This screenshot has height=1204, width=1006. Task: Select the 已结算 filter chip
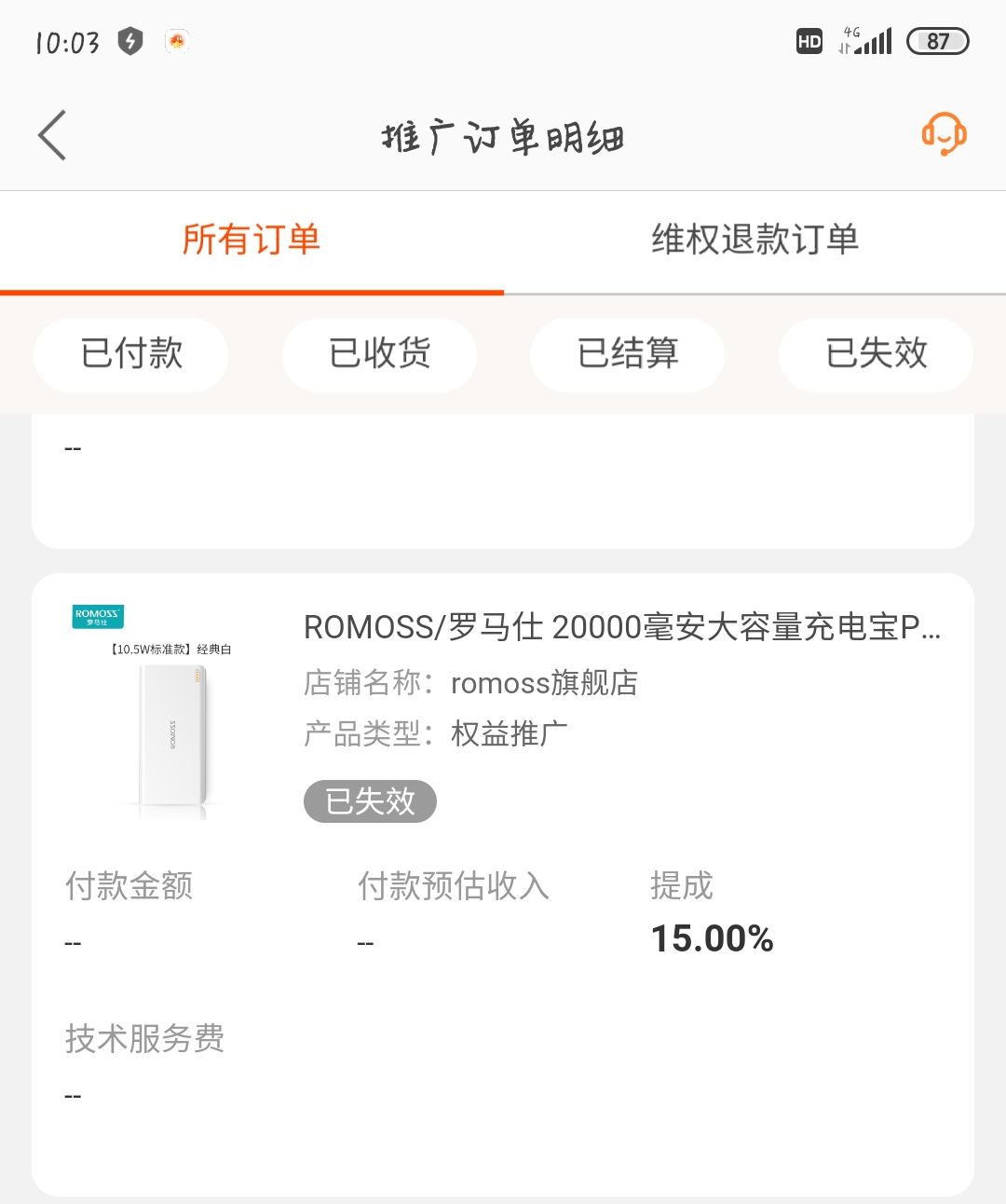[628, 354]
